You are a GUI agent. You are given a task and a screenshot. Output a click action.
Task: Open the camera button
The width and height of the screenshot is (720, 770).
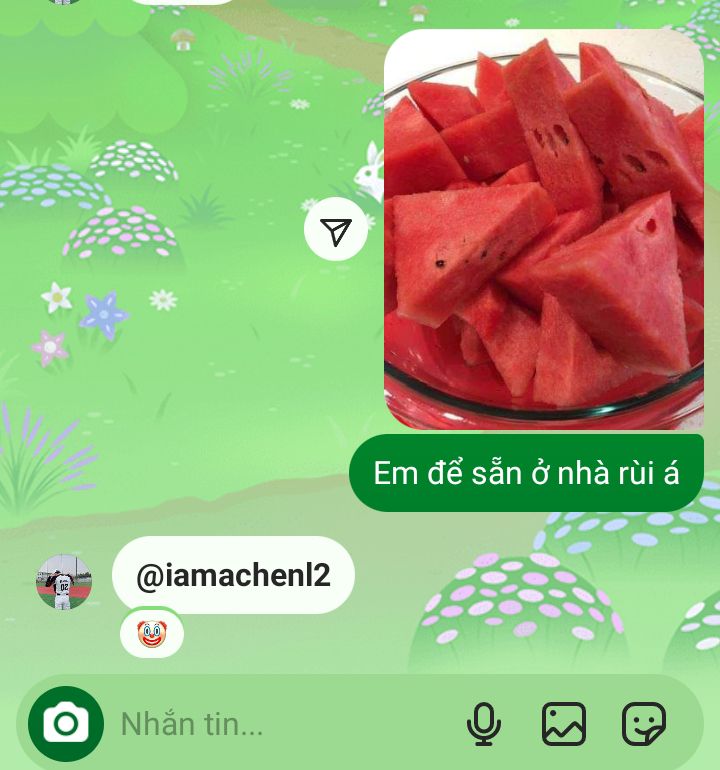(66, 723)
